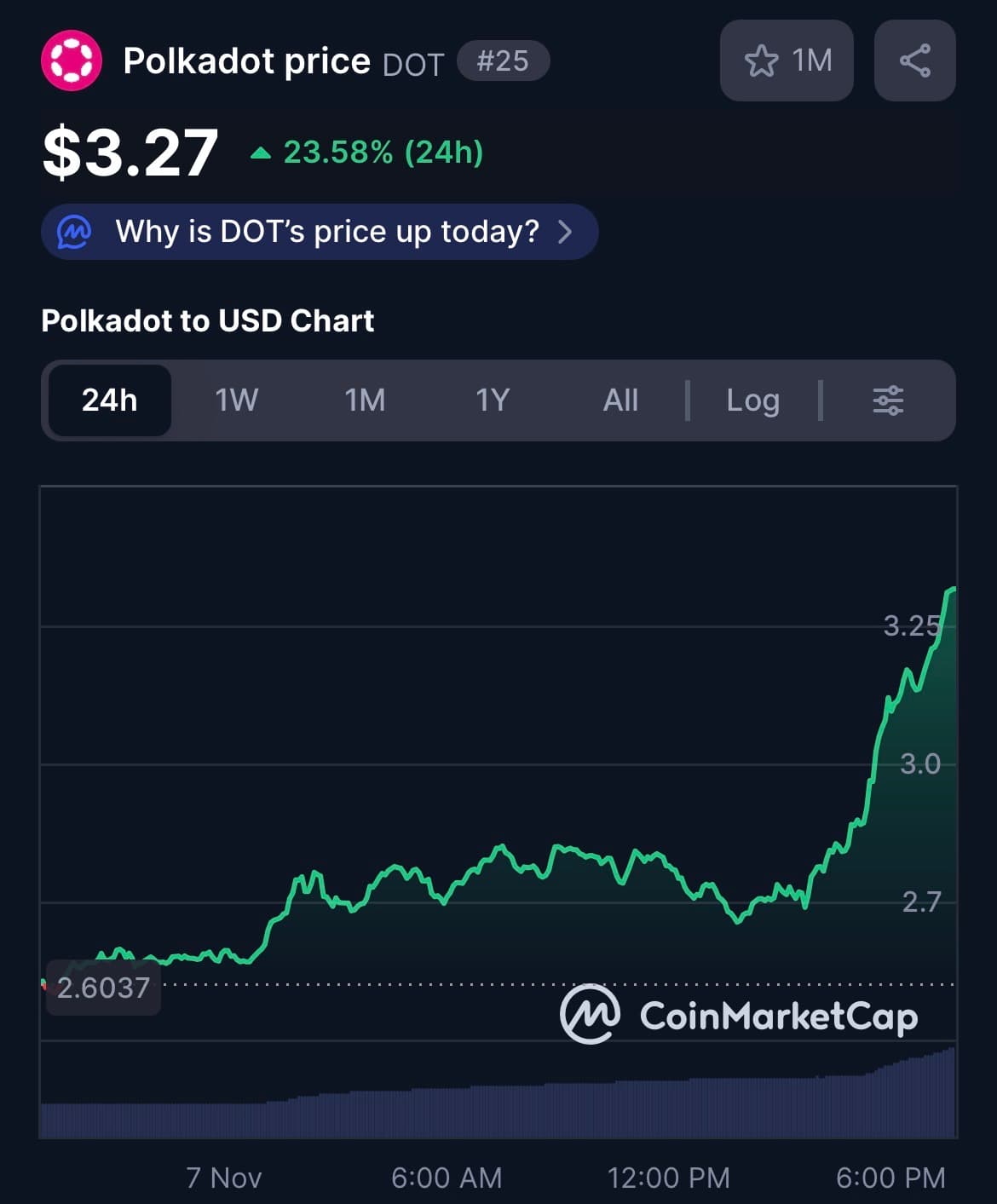Open the share menu icon
This screenshot has width=997, height=1204.
point(914,60)
